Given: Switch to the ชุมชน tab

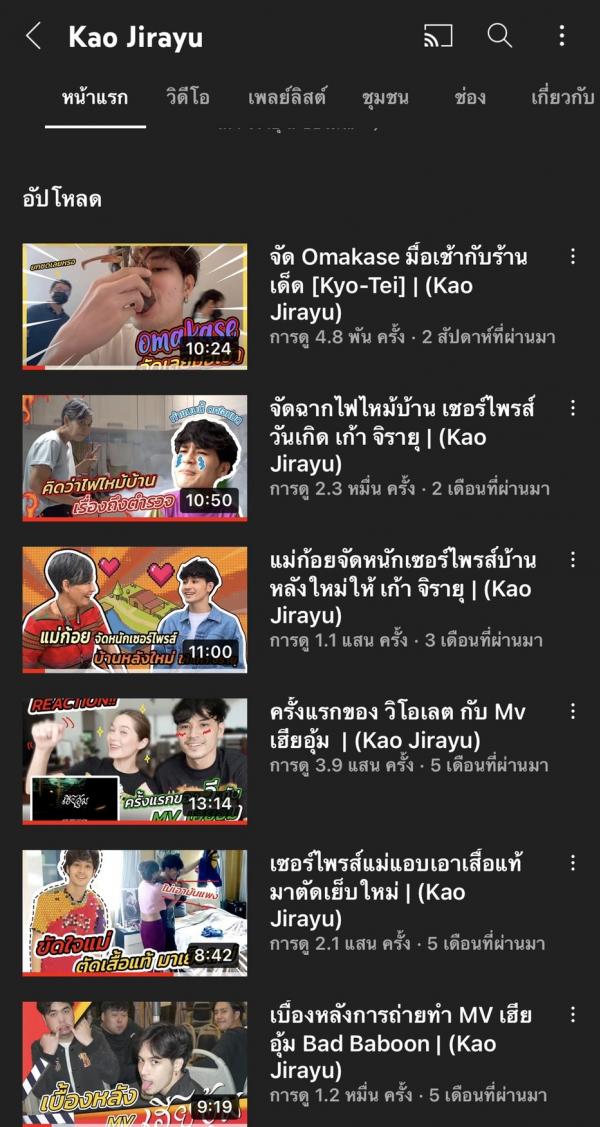Looking at the screenshot, I should pos(385,98).
